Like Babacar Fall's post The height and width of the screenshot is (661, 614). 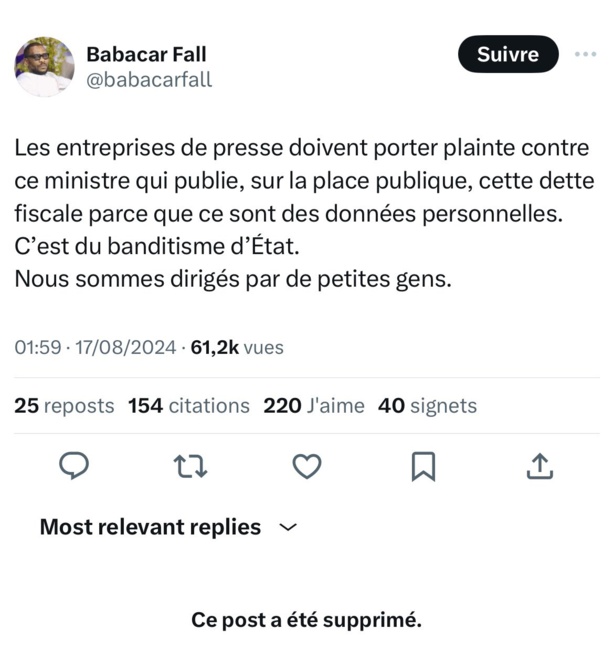[x=306, y=465]
